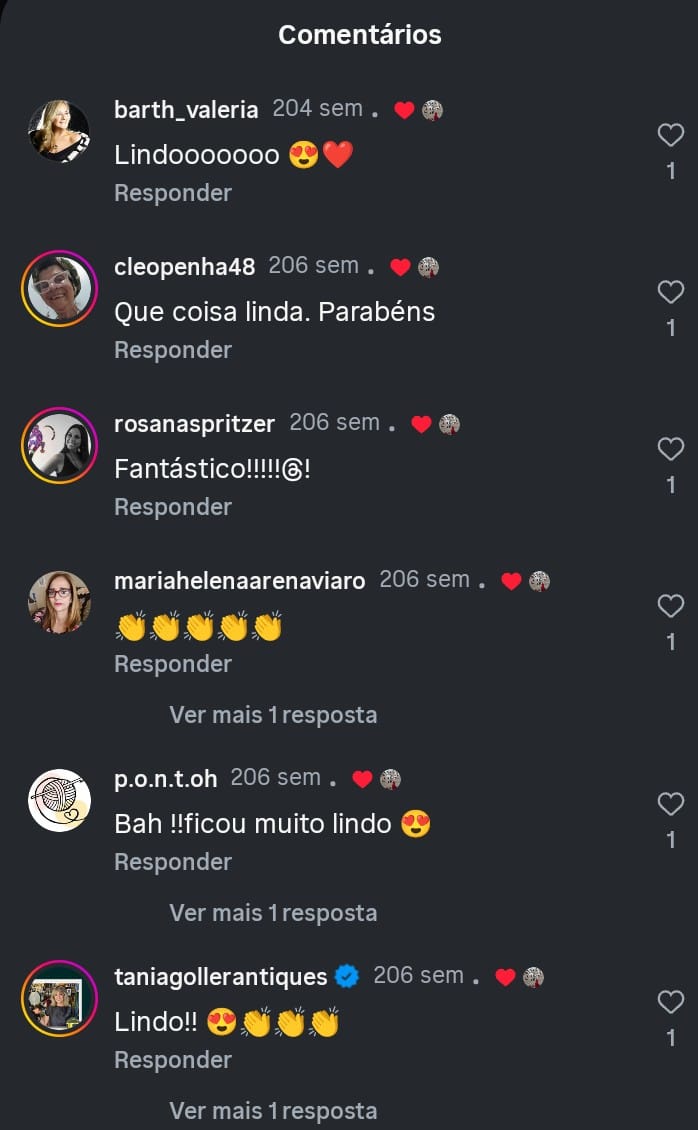Like mariahelenaarenaviaro's comment
Image resolution: width=698 pixels, height=1130 pixels.
tap(670, 606)
